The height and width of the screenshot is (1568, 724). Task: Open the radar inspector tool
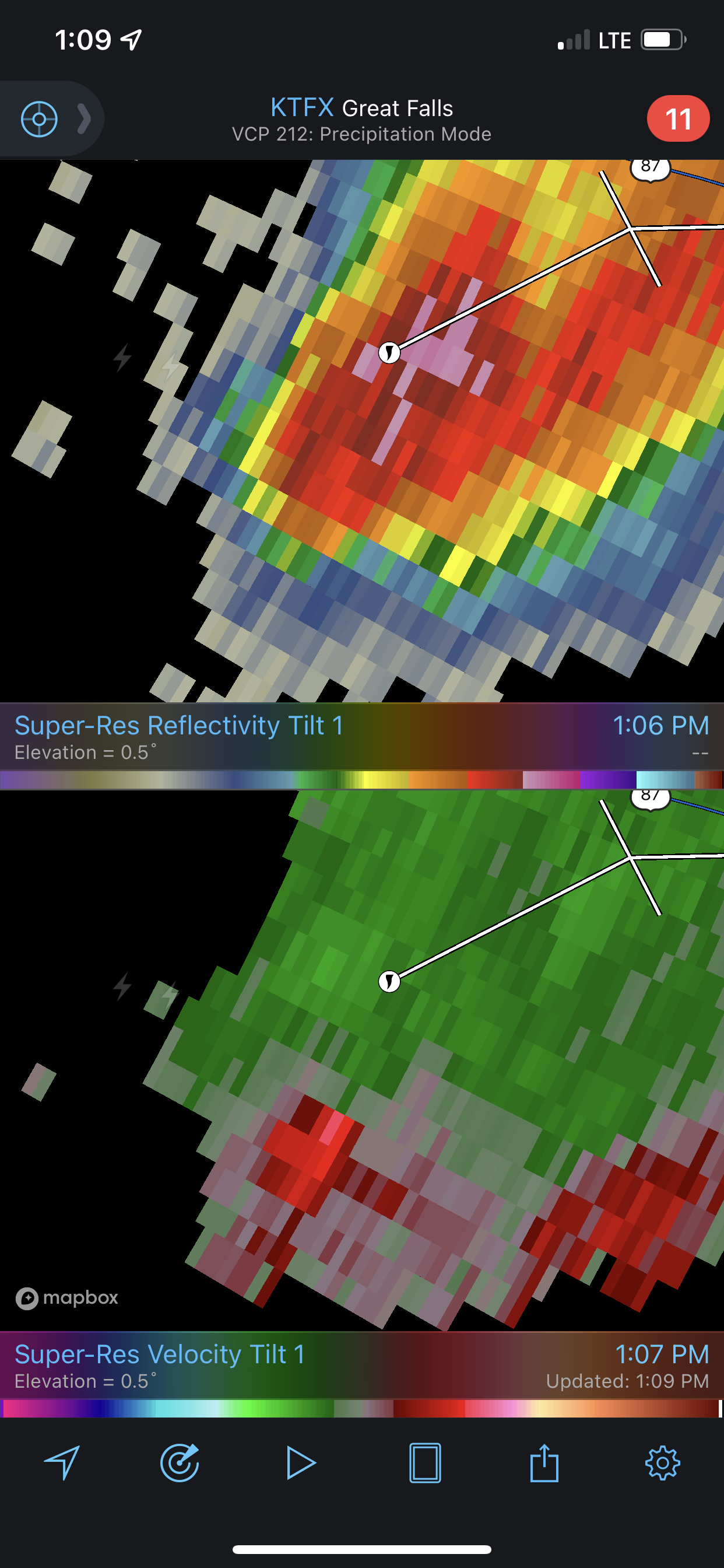click(180, 1462)
